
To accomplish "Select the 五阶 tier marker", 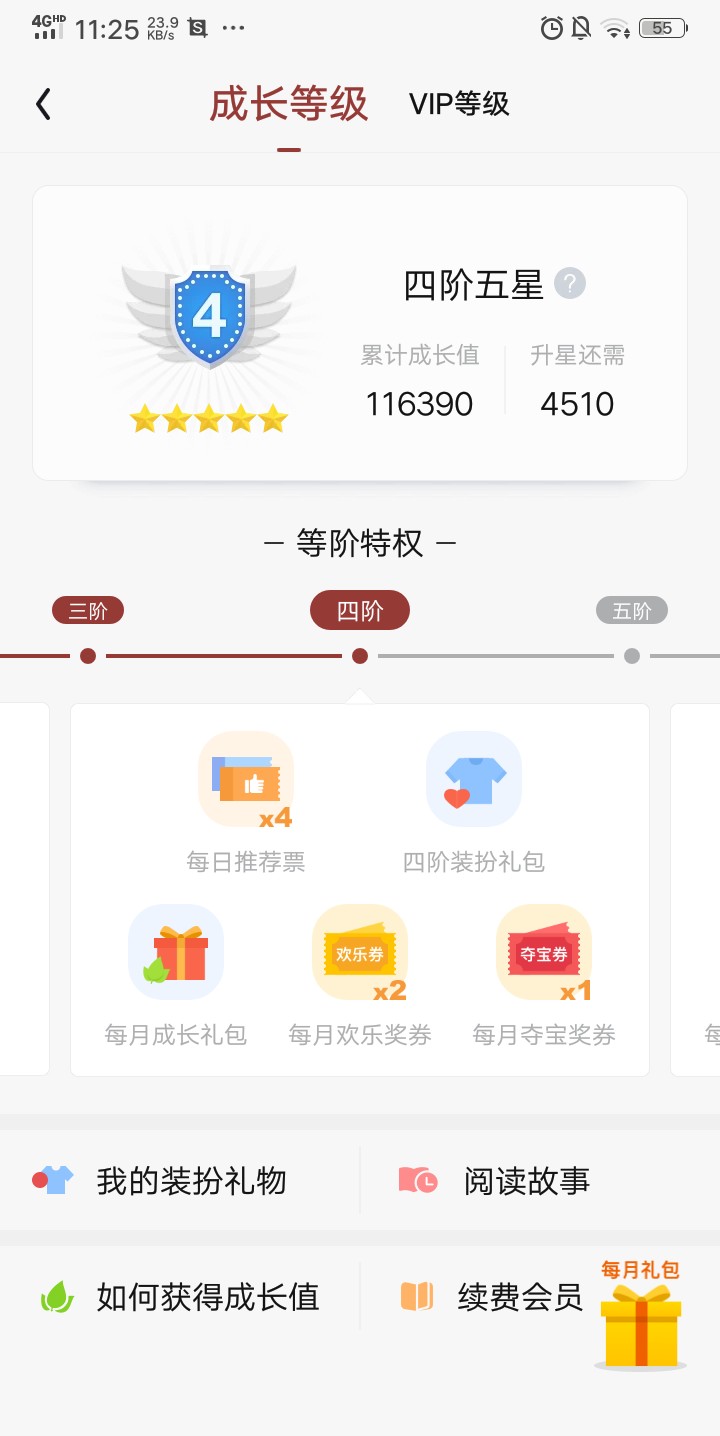I will click(x=632, y=610).
